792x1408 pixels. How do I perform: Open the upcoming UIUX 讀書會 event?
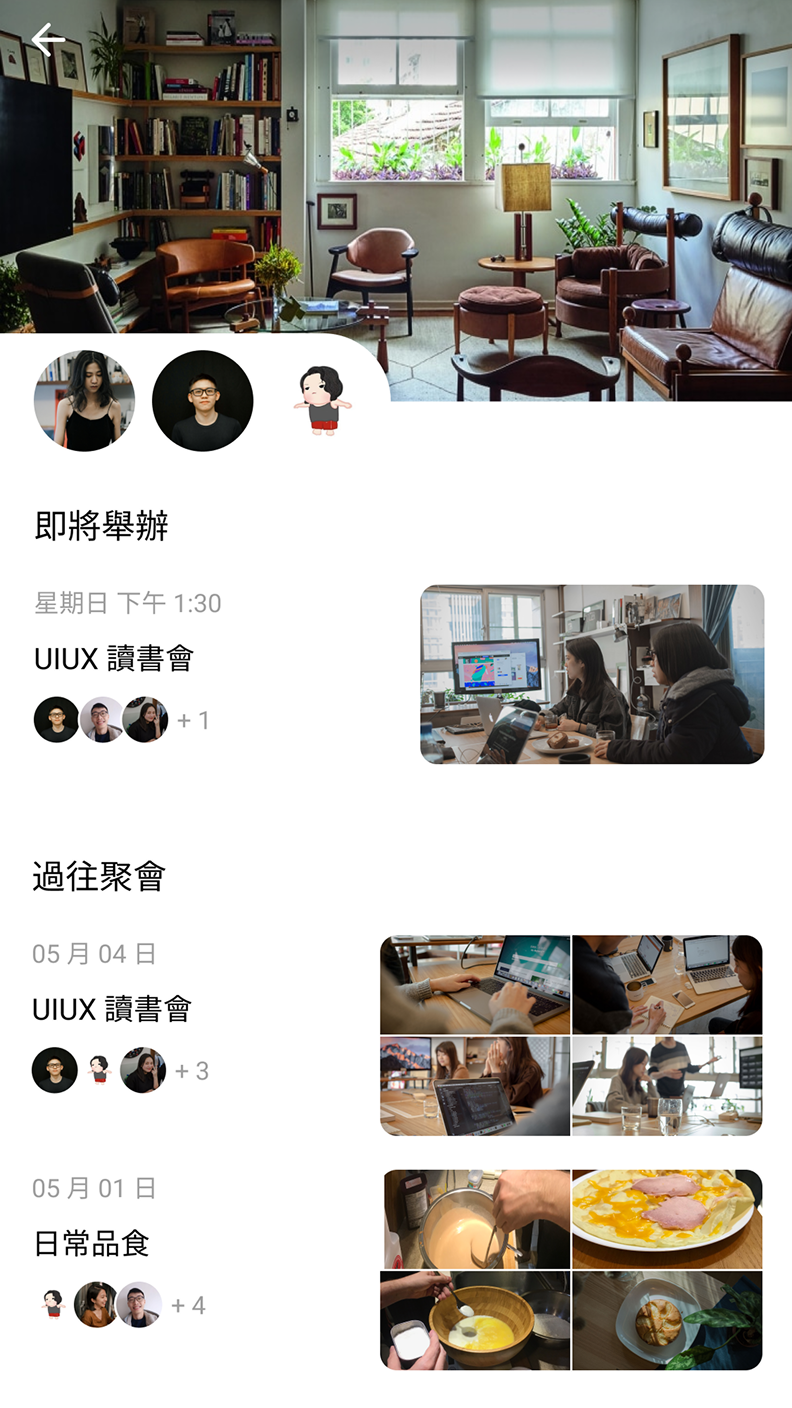pos(114,658)
